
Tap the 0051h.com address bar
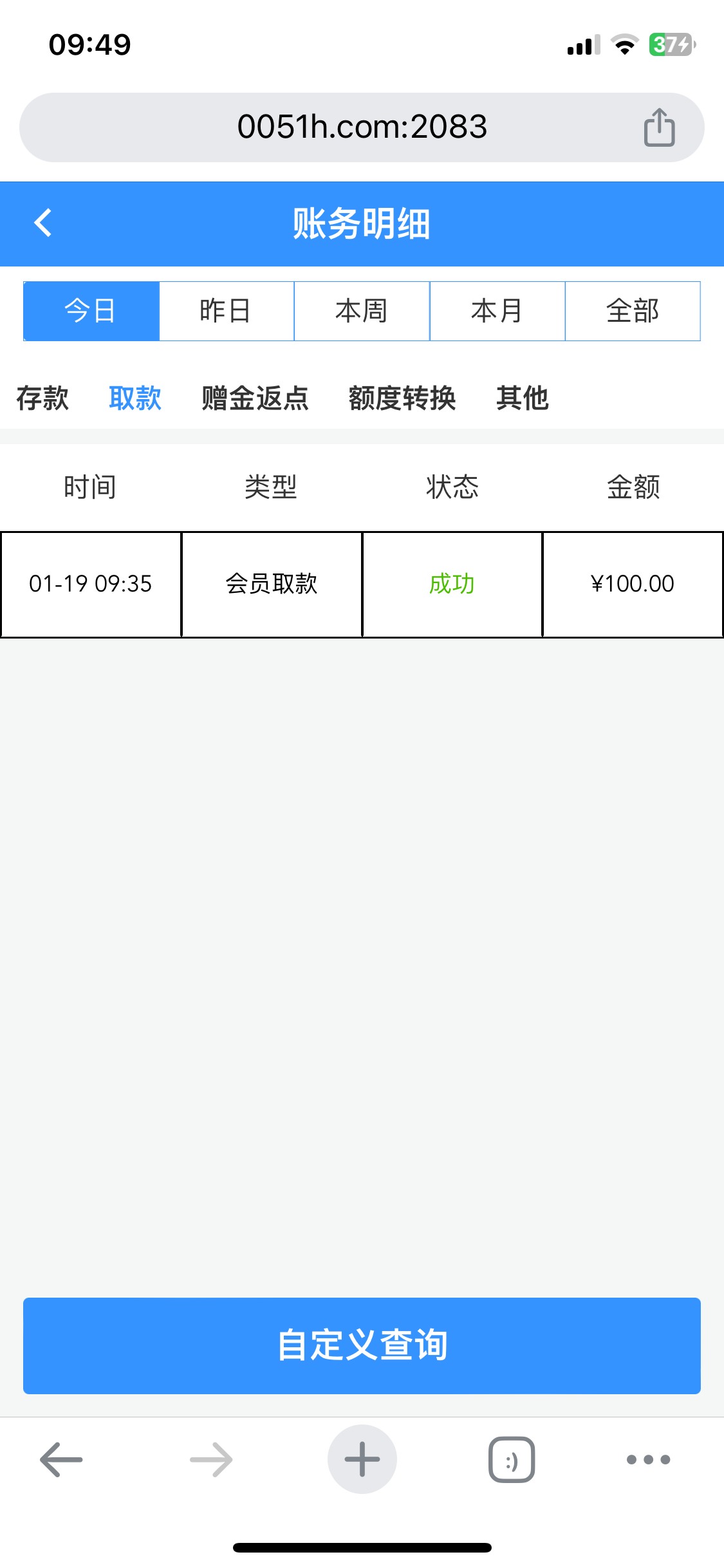pyautogui.click(x=362, y=127)
